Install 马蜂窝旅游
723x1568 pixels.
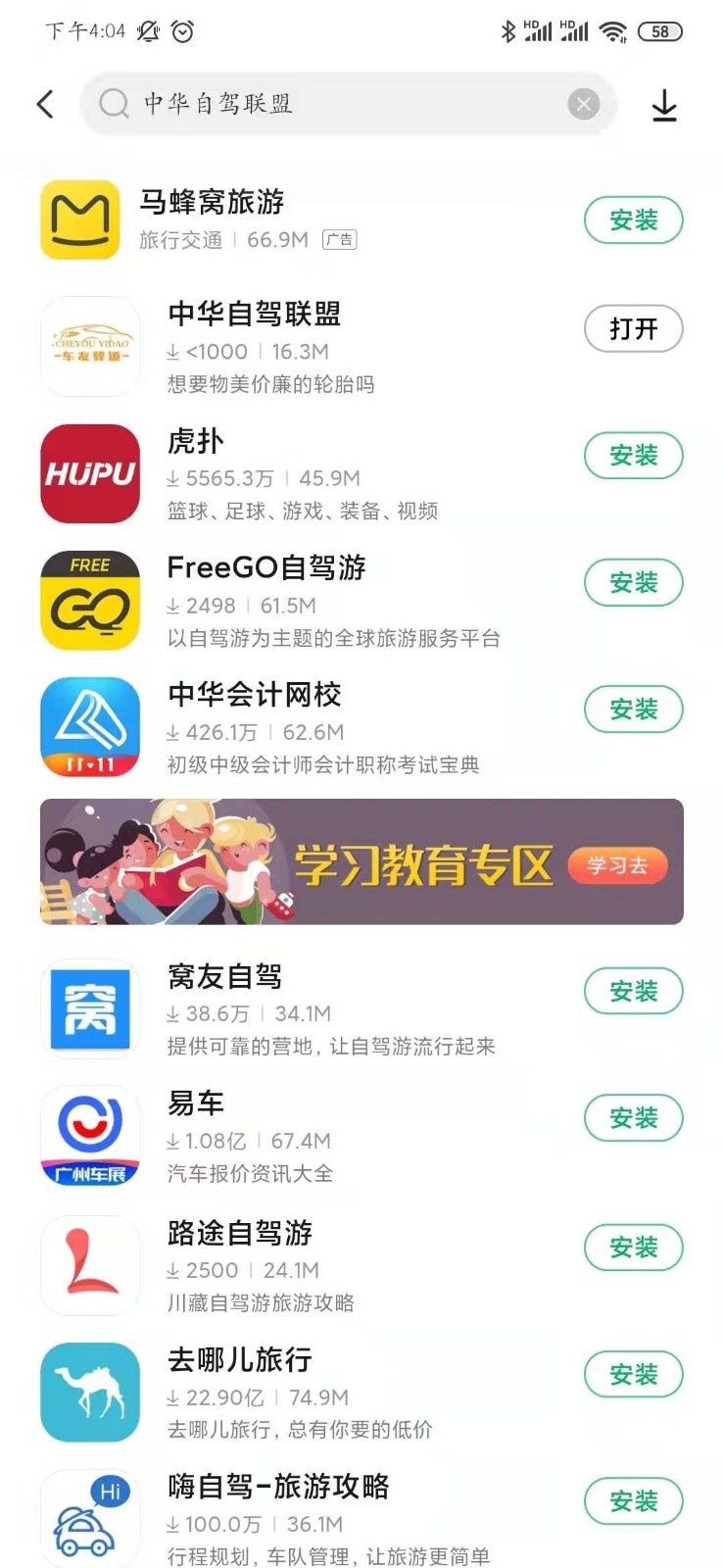click(x=633, y=220)
